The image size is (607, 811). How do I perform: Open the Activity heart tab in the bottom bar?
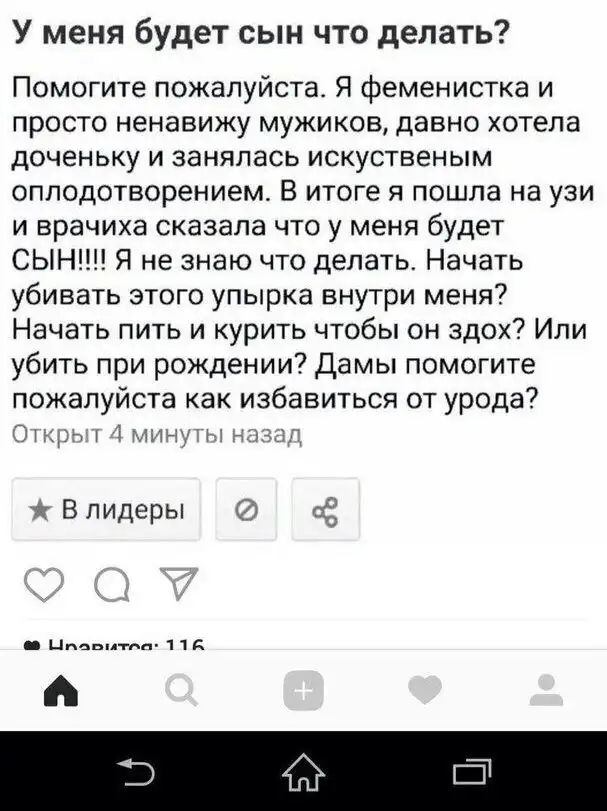point(424,691)
